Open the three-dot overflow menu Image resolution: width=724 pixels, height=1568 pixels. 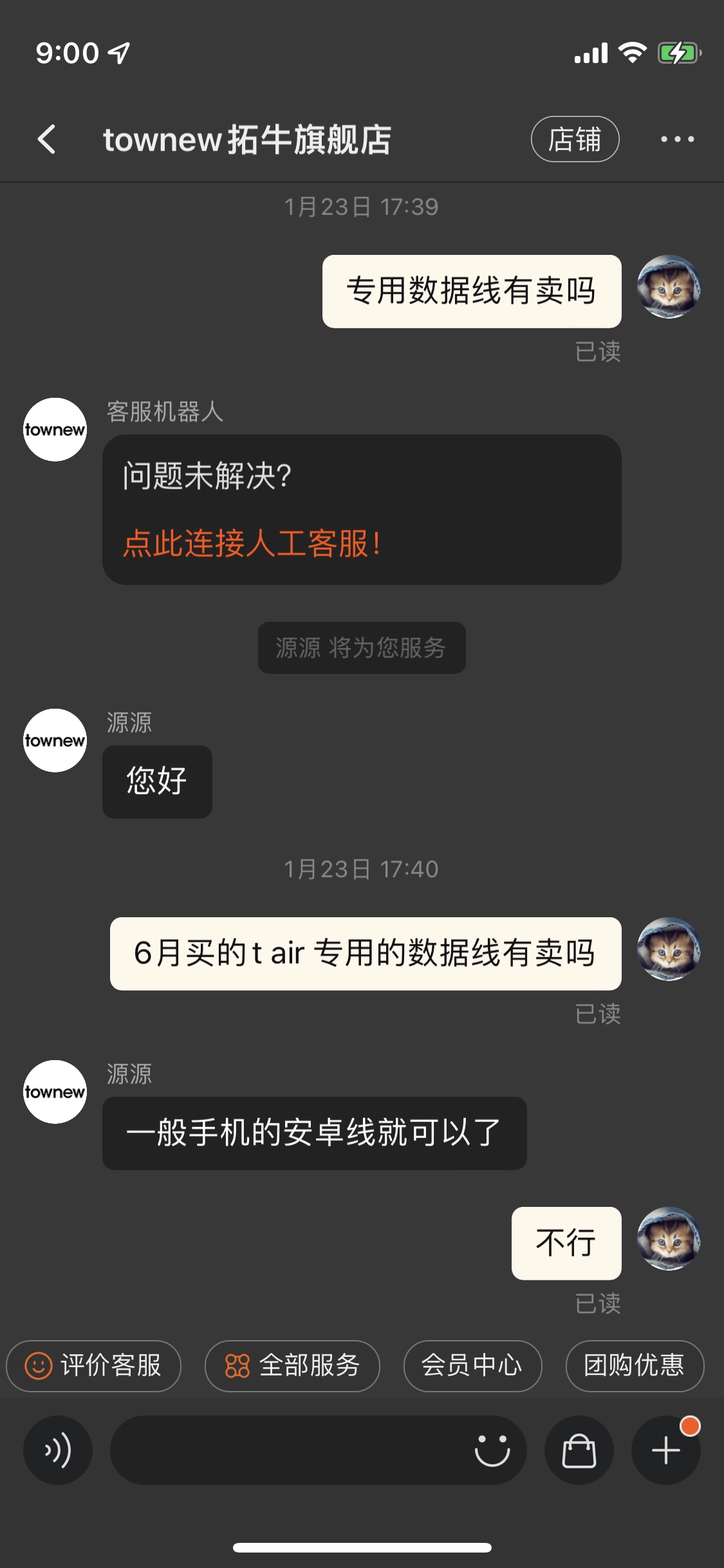click(x=677, y=139)
